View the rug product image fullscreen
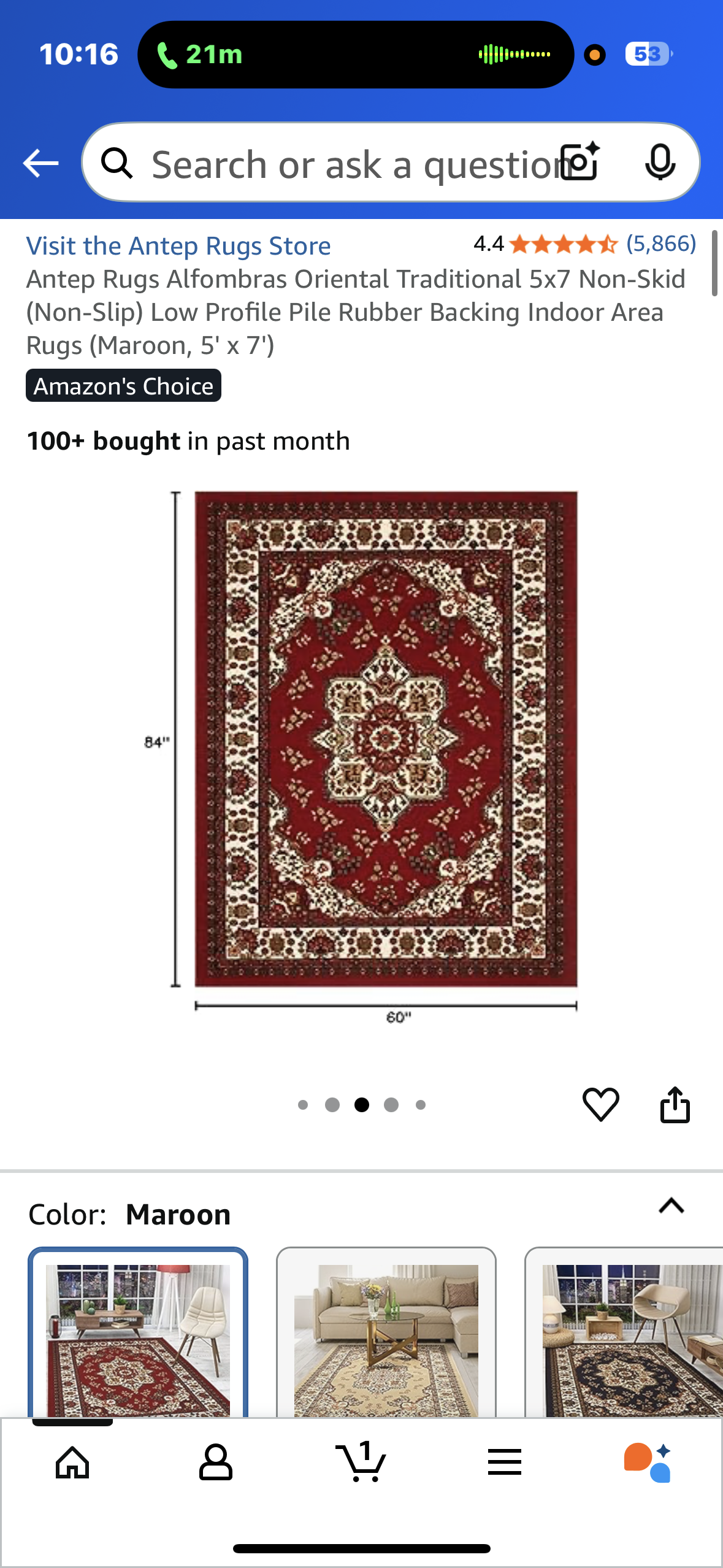The image size is (723, 1568). [x=385, y=739]
